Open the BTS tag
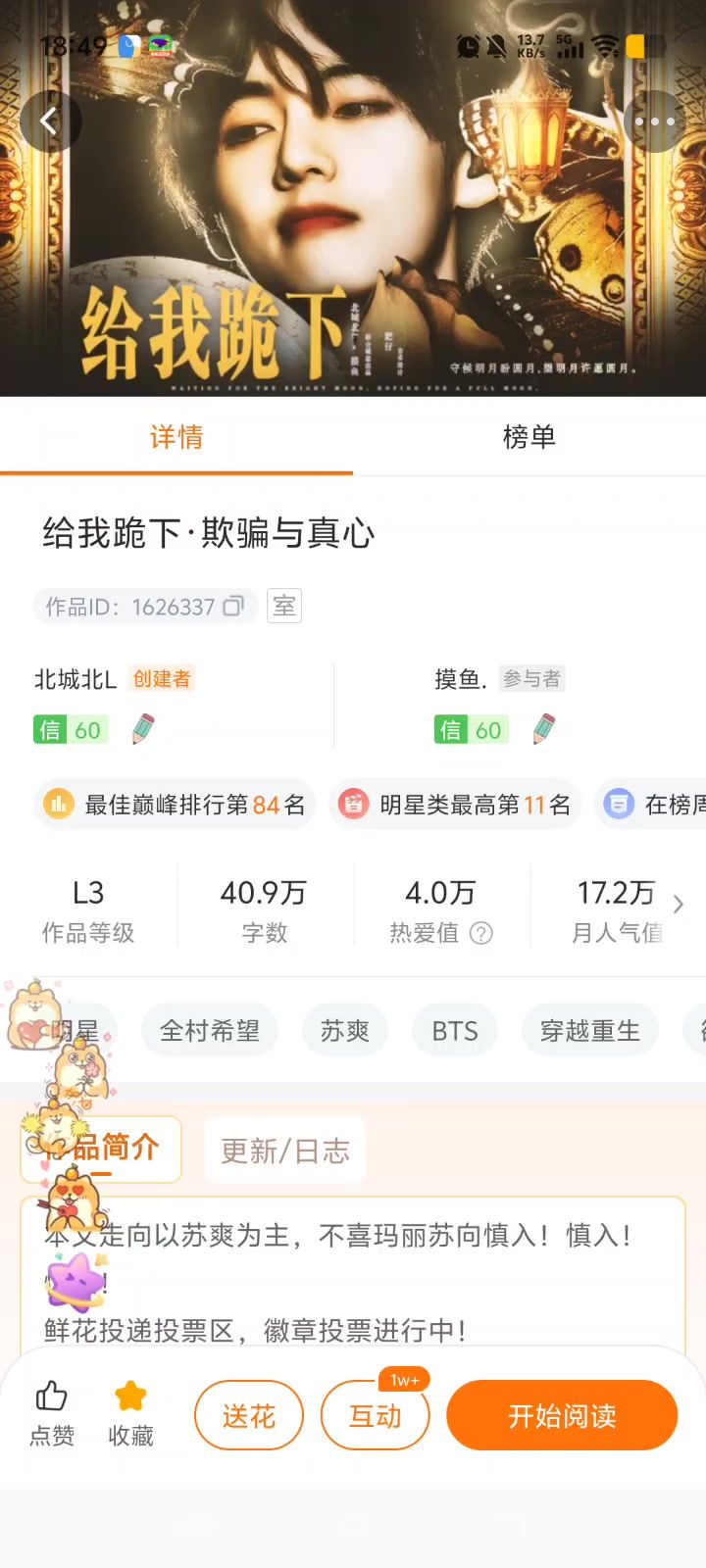The image size is (706, 1568). coord(455,1031)
